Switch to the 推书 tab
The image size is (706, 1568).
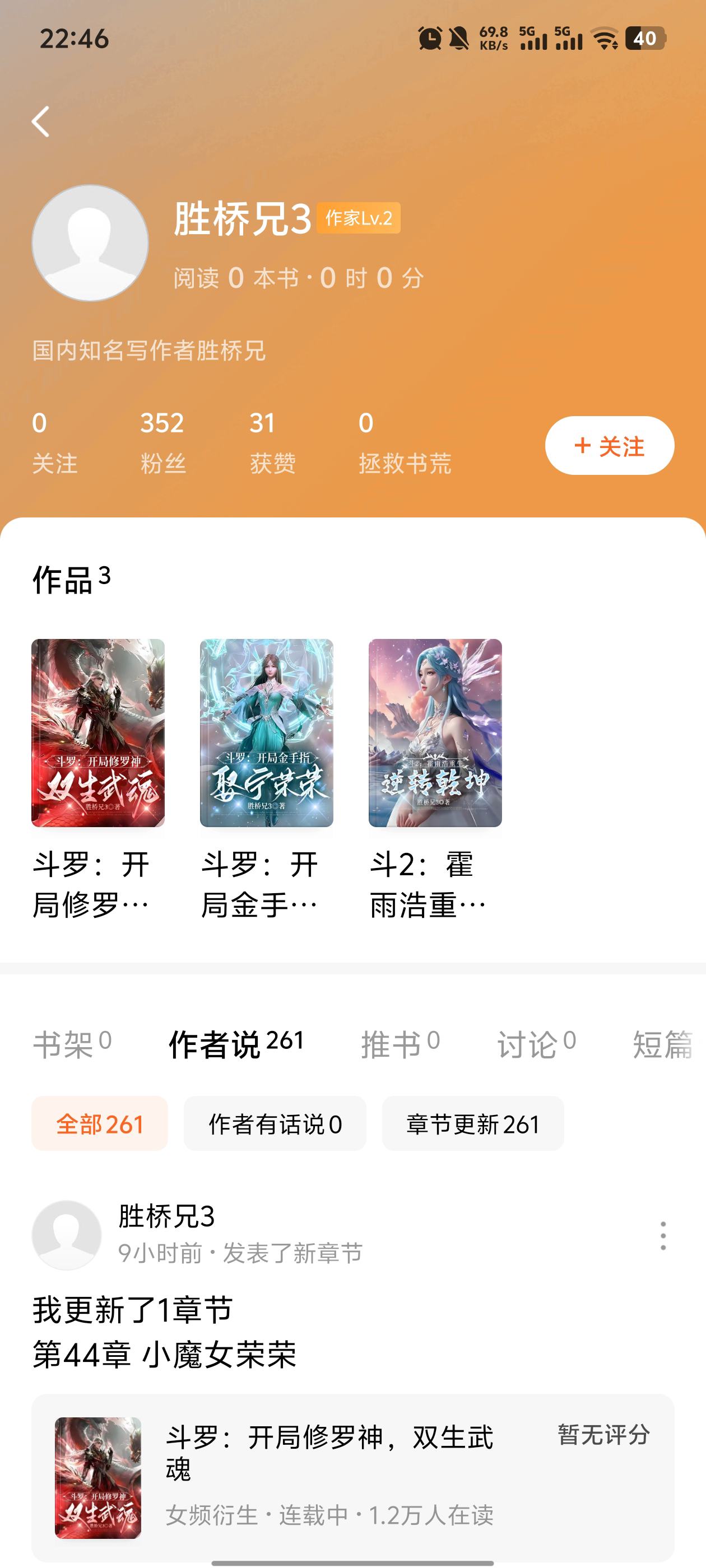click(400, 1044)
